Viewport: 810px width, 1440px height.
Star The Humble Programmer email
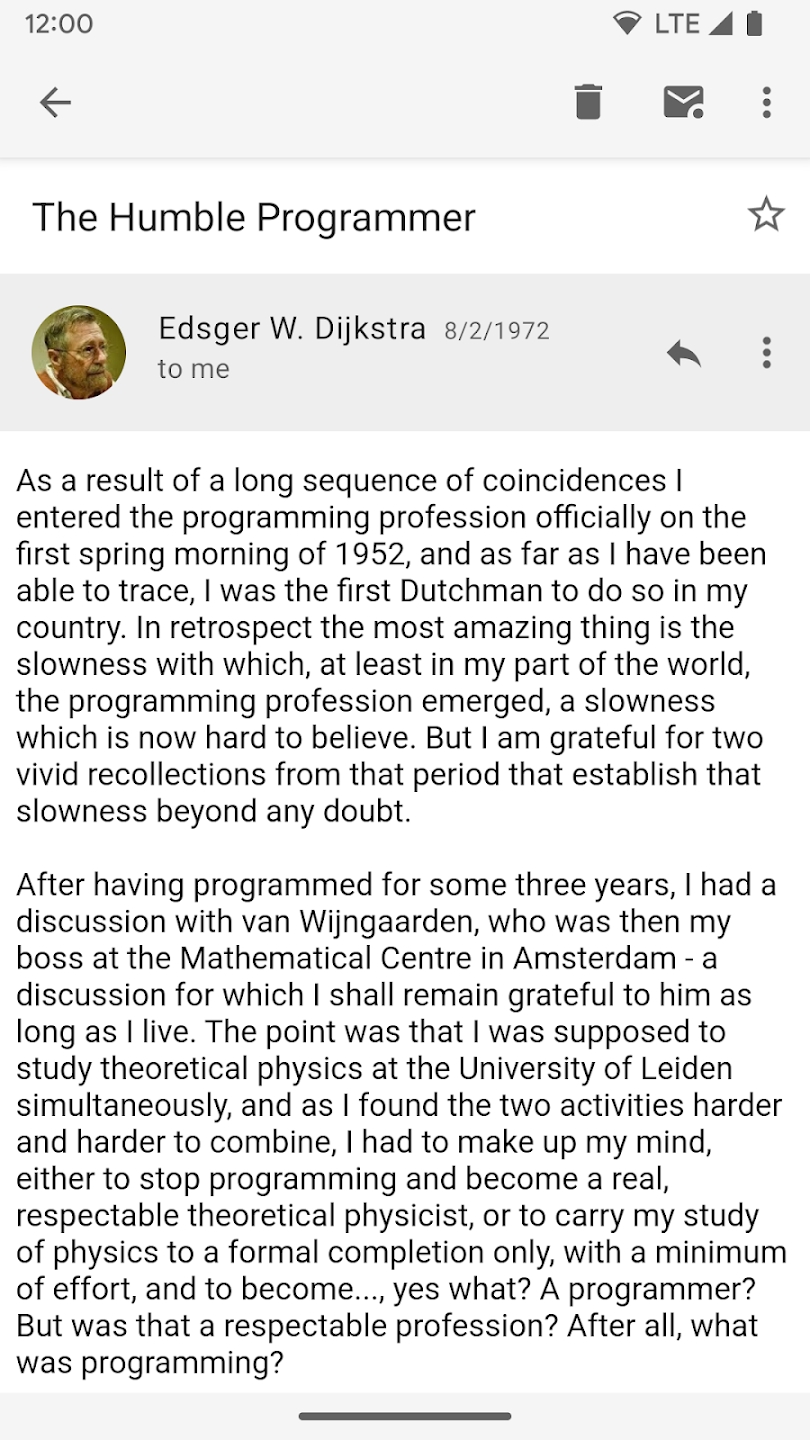[766, 214]
